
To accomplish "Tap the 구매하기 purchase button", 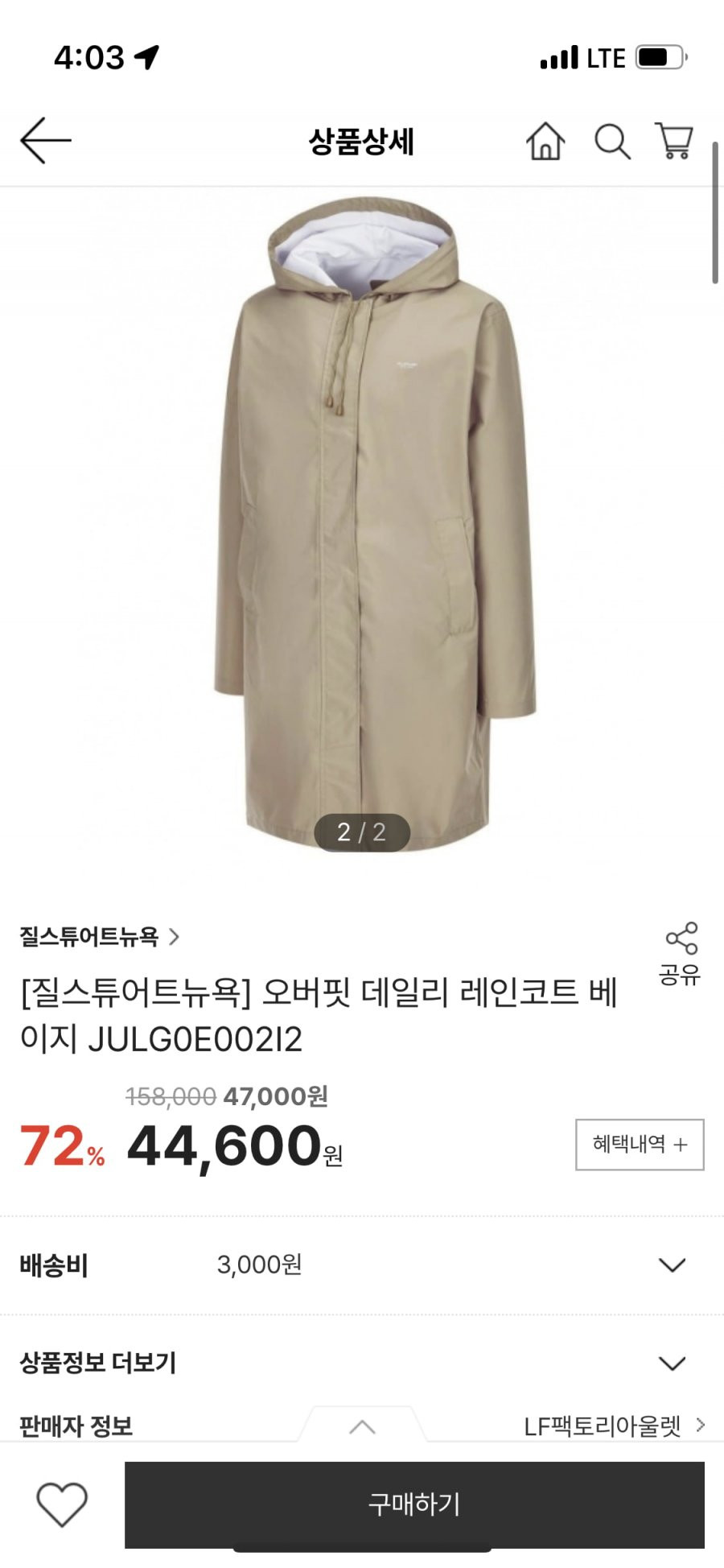I will 414,1504.
